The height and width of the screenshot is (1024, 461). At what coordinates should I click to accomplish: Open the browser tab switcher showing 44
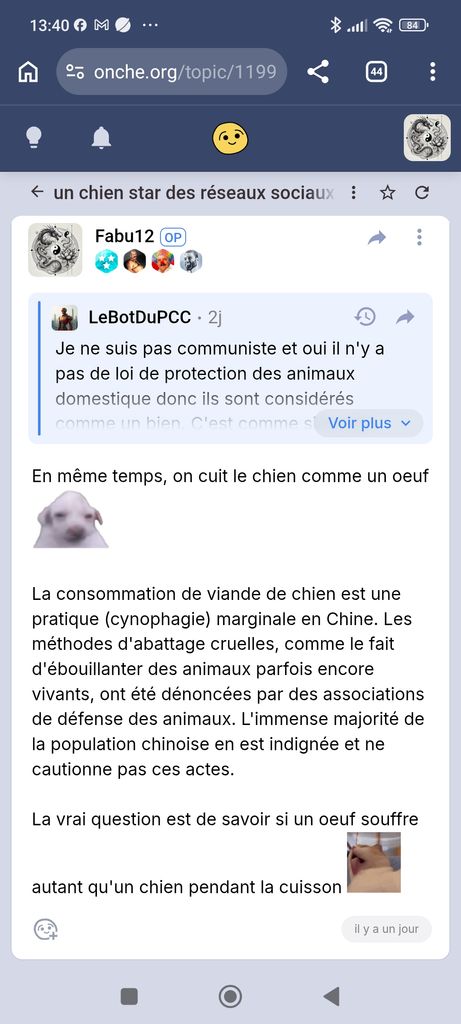pyautogui.click(x=376, y=72)
